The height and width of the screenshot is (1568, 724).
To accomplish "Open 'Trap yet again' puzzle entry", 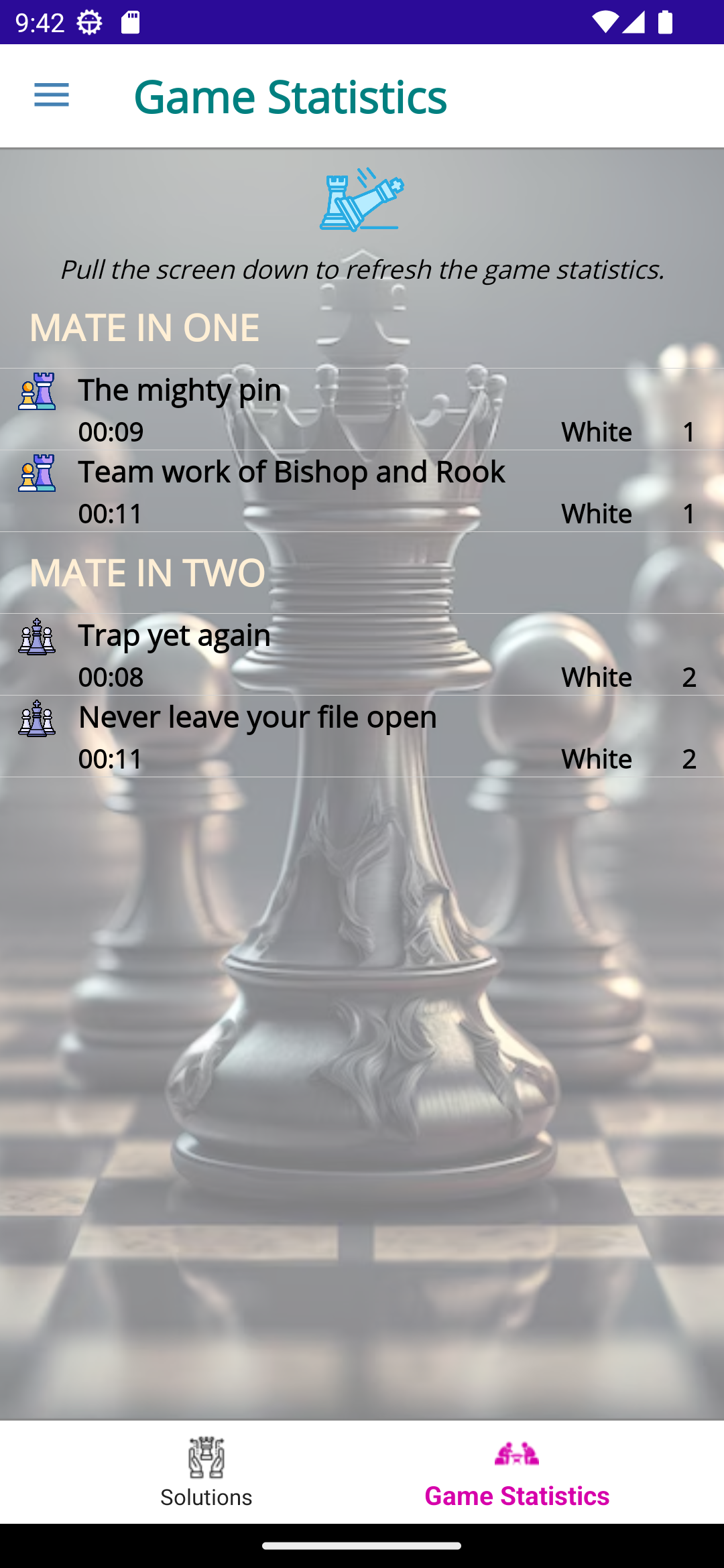I will click(362, 654).
